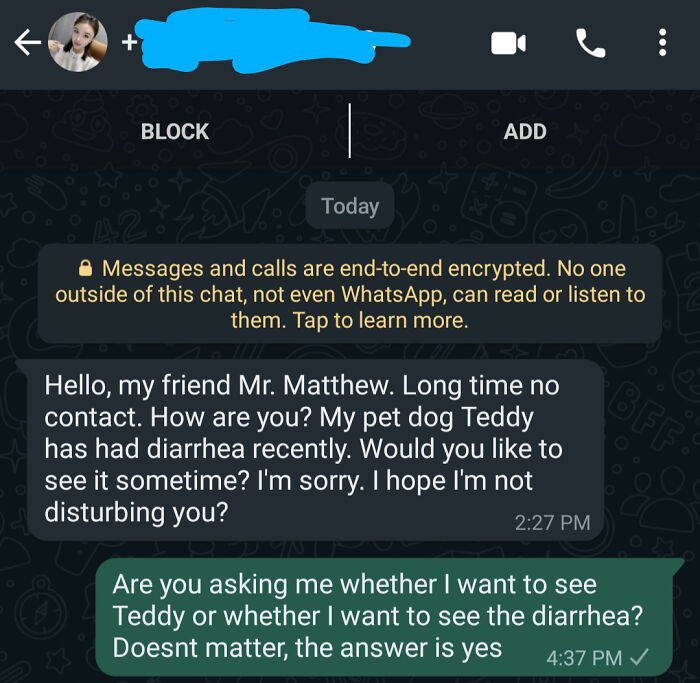Viewport: 700px width, 683px height.
Task: Tap the encryption notice to learn more
Action: coord(350,295)
